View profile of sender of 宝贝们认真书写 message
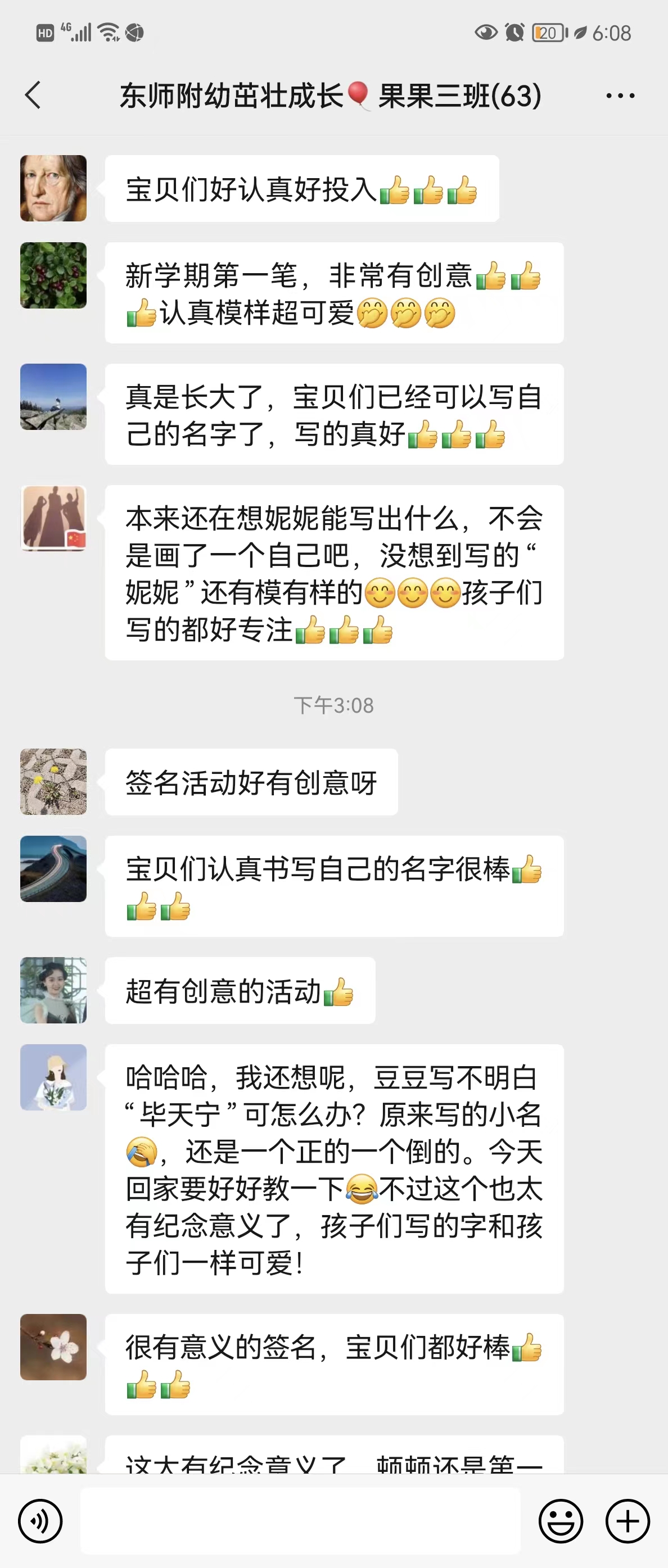This screenshot has width=668, height=1568. point(53,869)
